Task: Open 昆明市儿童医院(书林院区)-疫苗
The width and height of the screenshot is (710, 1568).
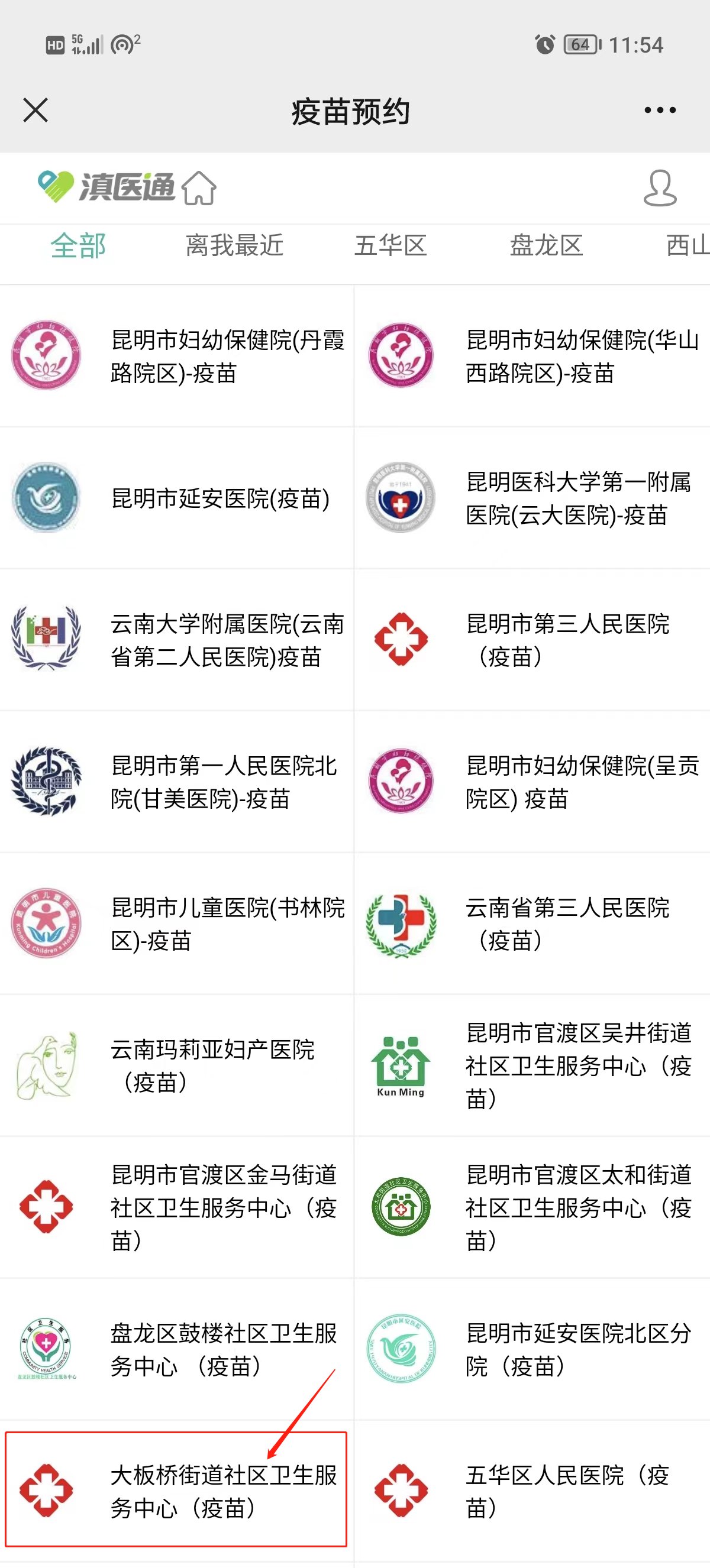Action: [176, 924]
